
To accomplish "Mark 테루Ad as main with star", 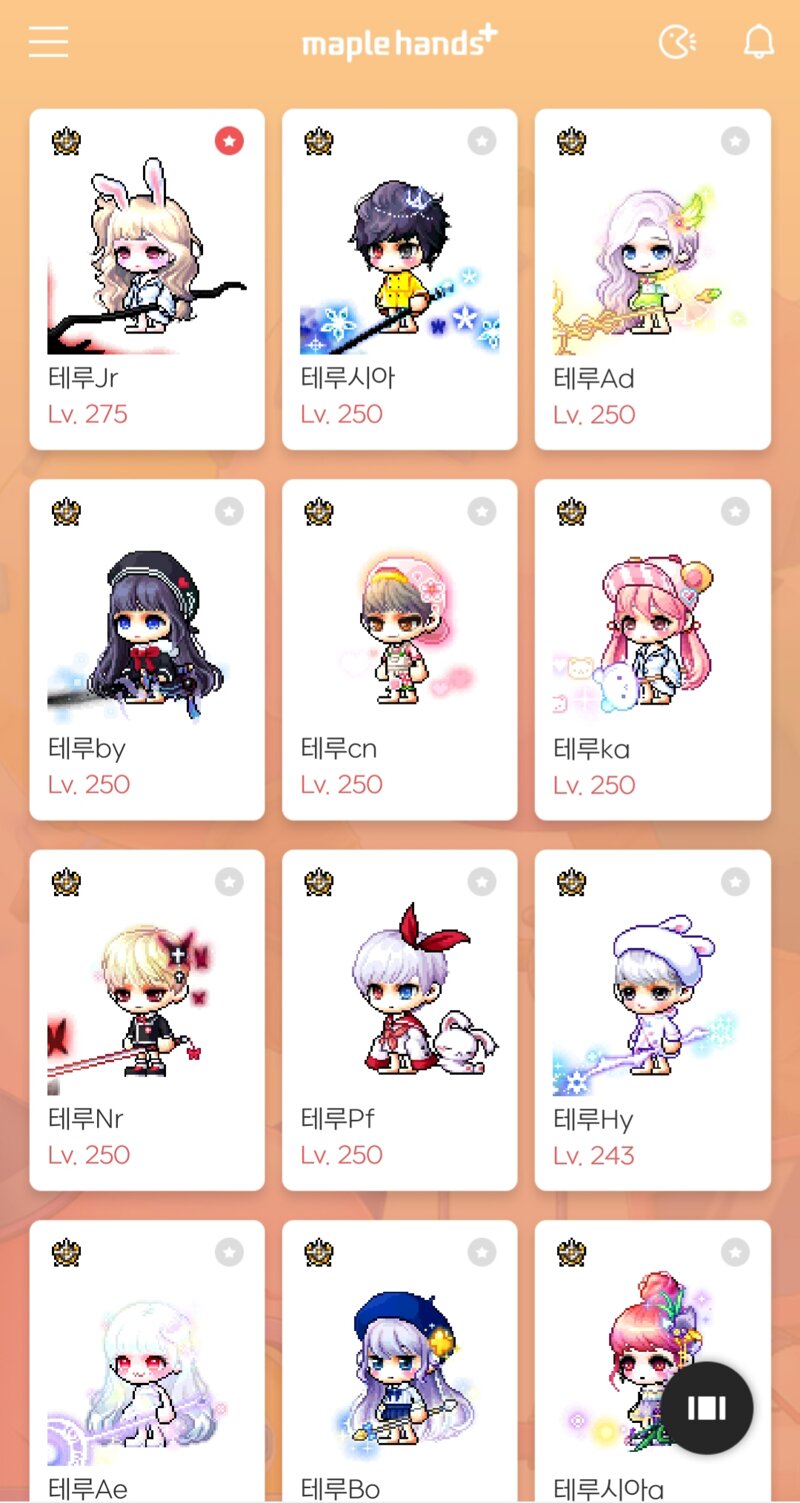I will [x=735, y=141].
